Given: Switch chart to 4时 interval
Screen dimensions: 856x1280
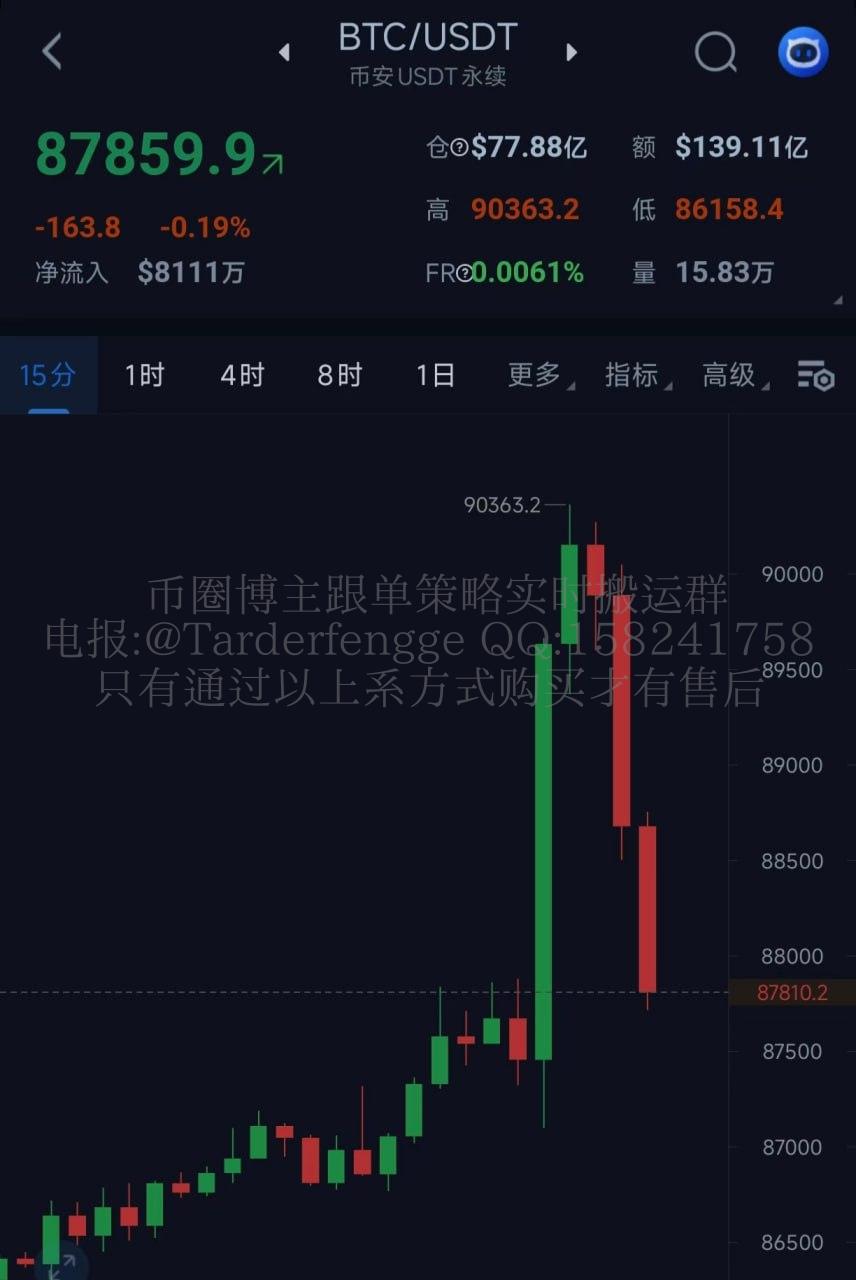Looking at the screenshot, I should tap(242, 376).
